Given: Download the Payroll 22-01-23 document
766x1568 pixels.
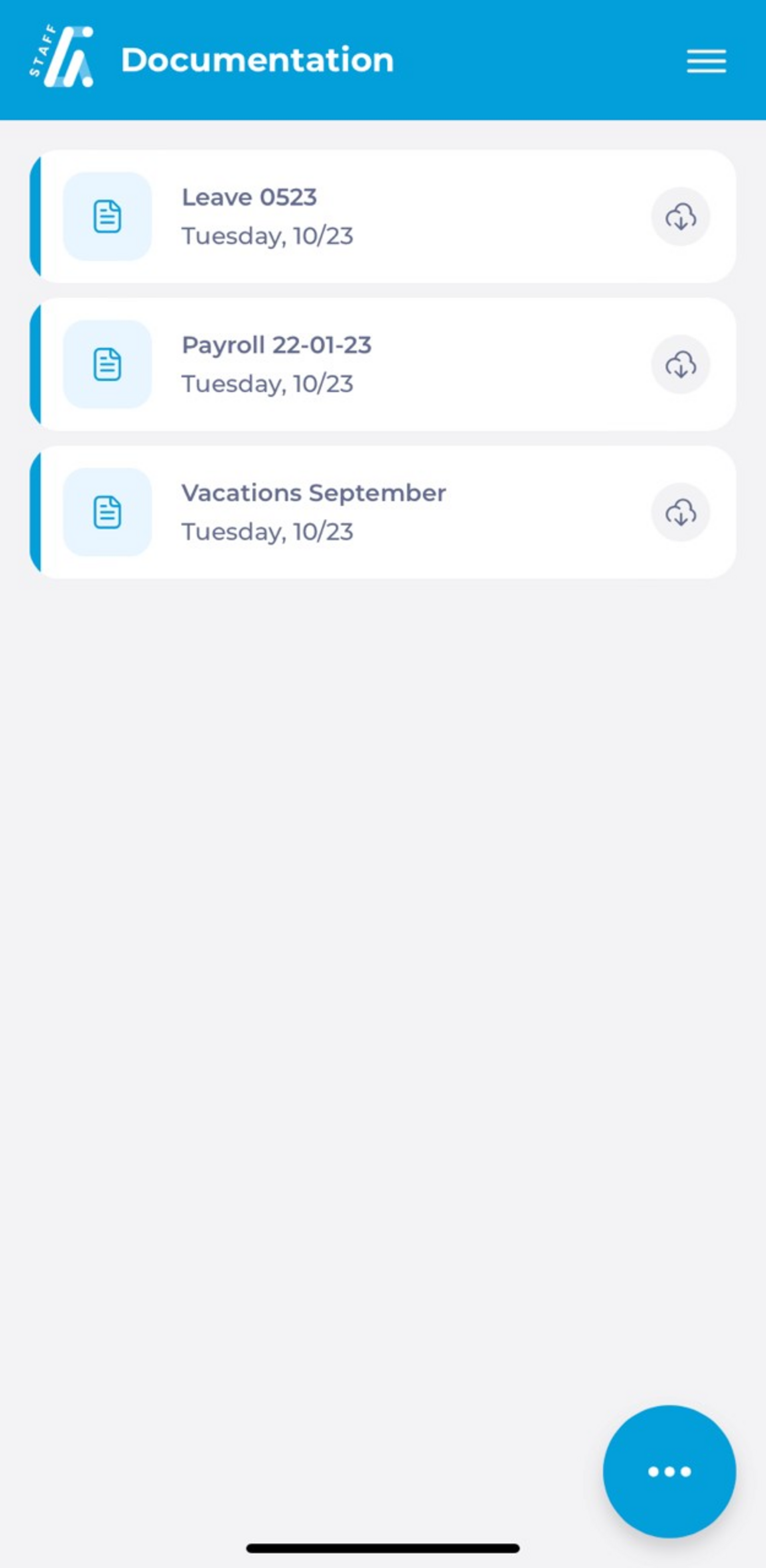Looking at the screenshot, I should 681,364.
